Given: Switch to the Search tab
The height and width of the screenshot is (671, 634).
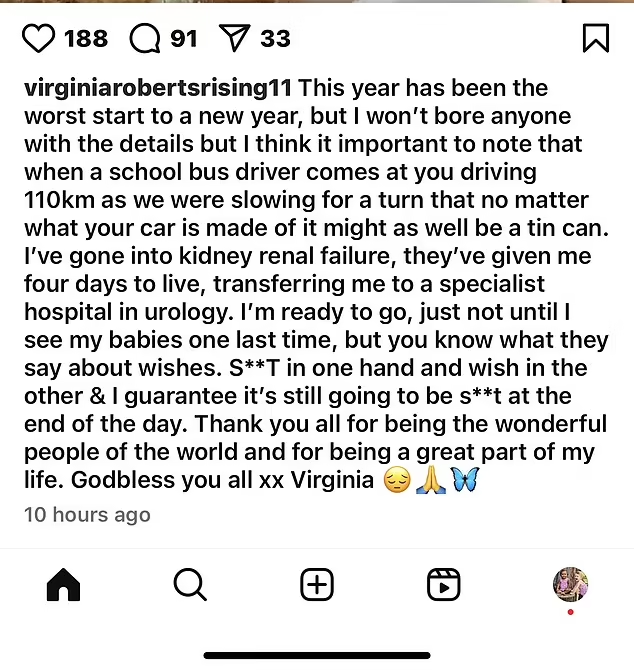Looking at the screenshot, I should [x=190, y=584].
